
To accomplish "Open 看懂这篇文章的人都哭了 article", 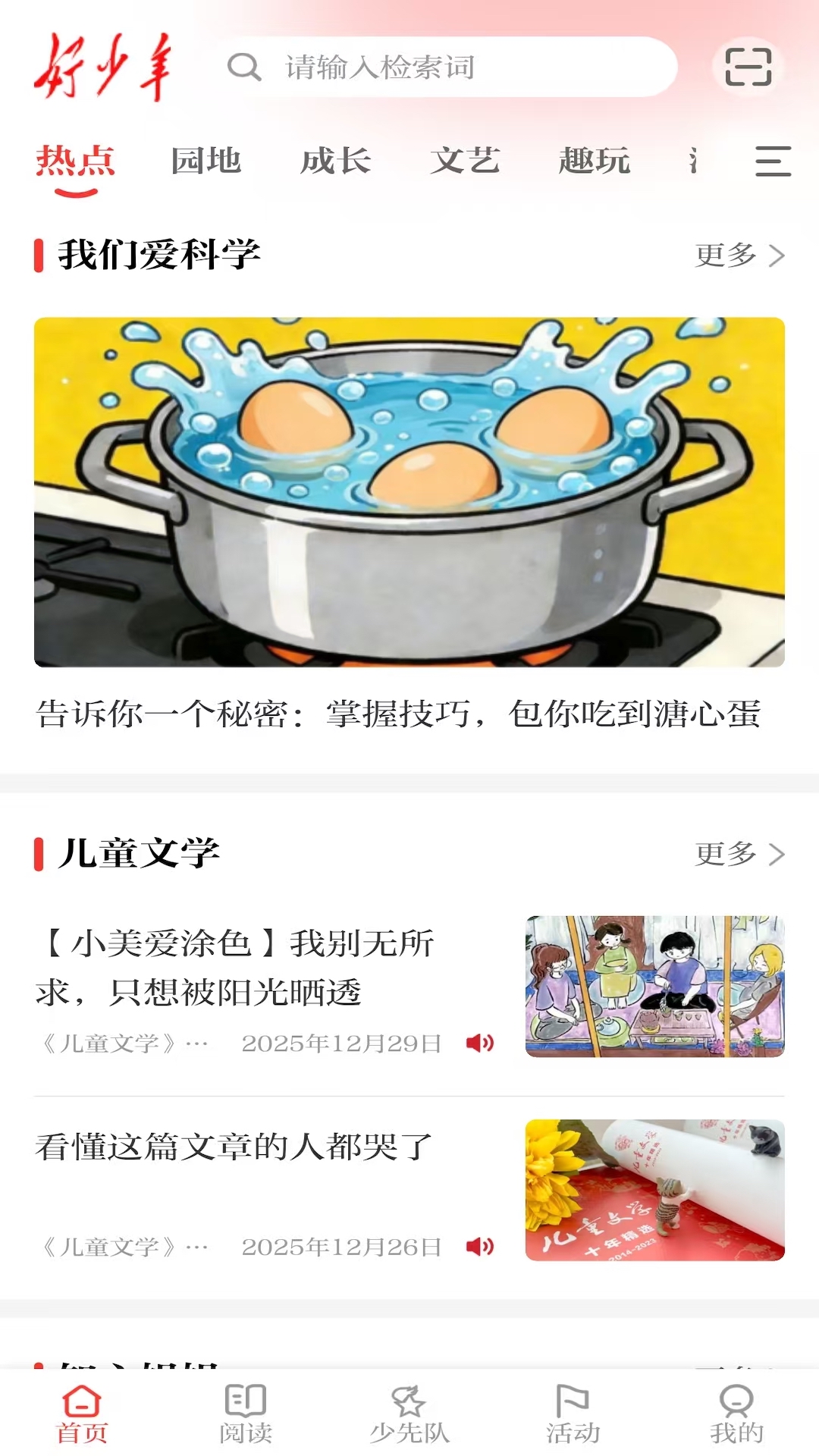I will click(x=235, y=1147).
